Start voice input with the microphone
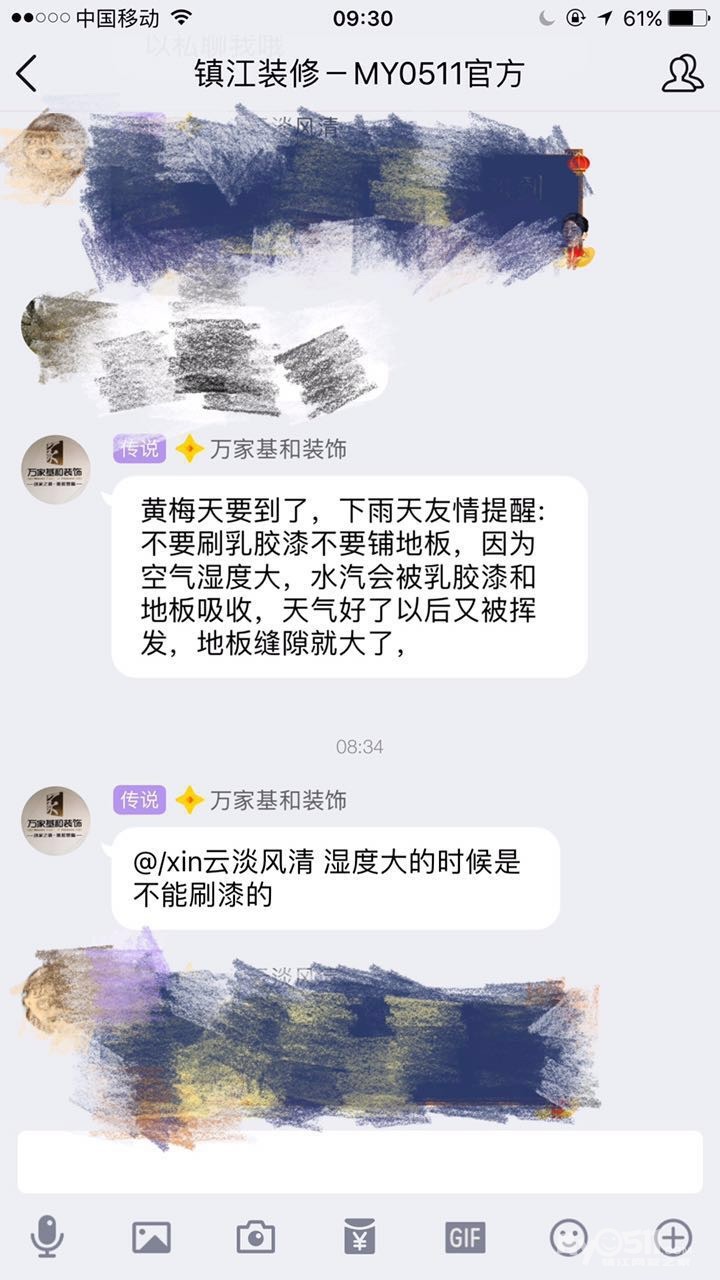Viewport: 720px width, 1280px height. tap(47, 1237)
